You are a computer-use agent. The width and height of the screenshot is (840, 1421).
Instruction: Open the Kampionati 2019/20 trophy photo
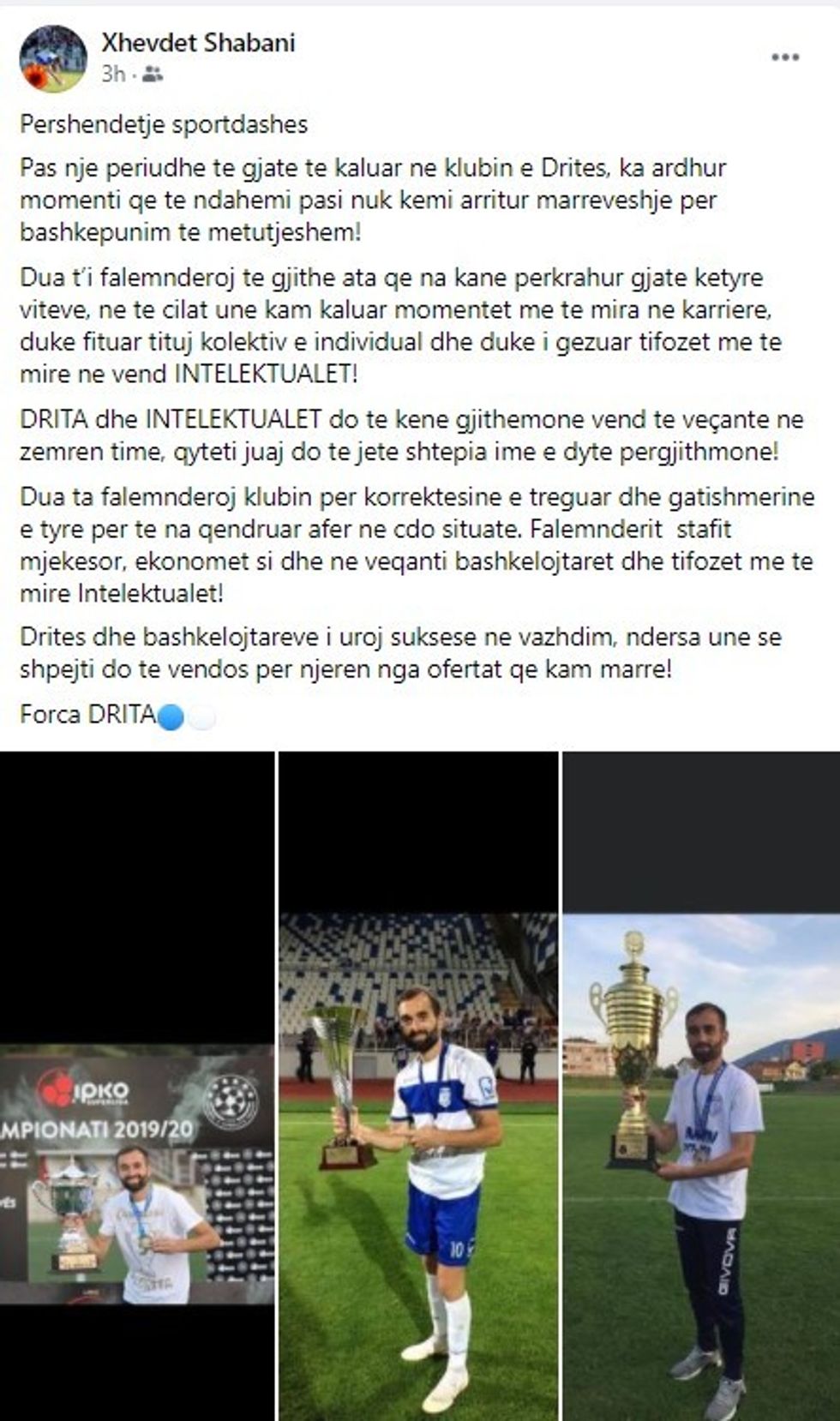(x=136, y=1174)
